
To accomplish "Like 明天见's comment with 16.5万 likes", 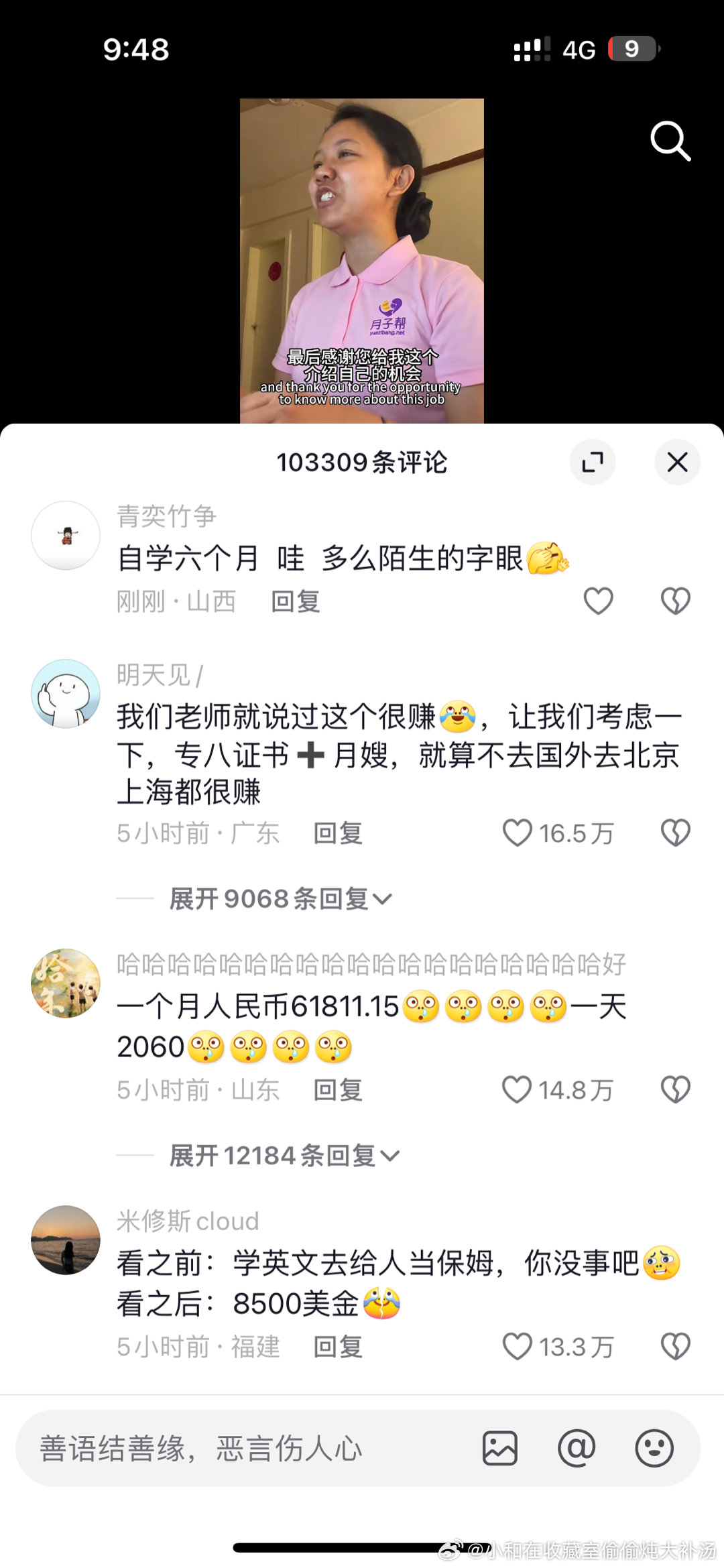I will point(518,833).
